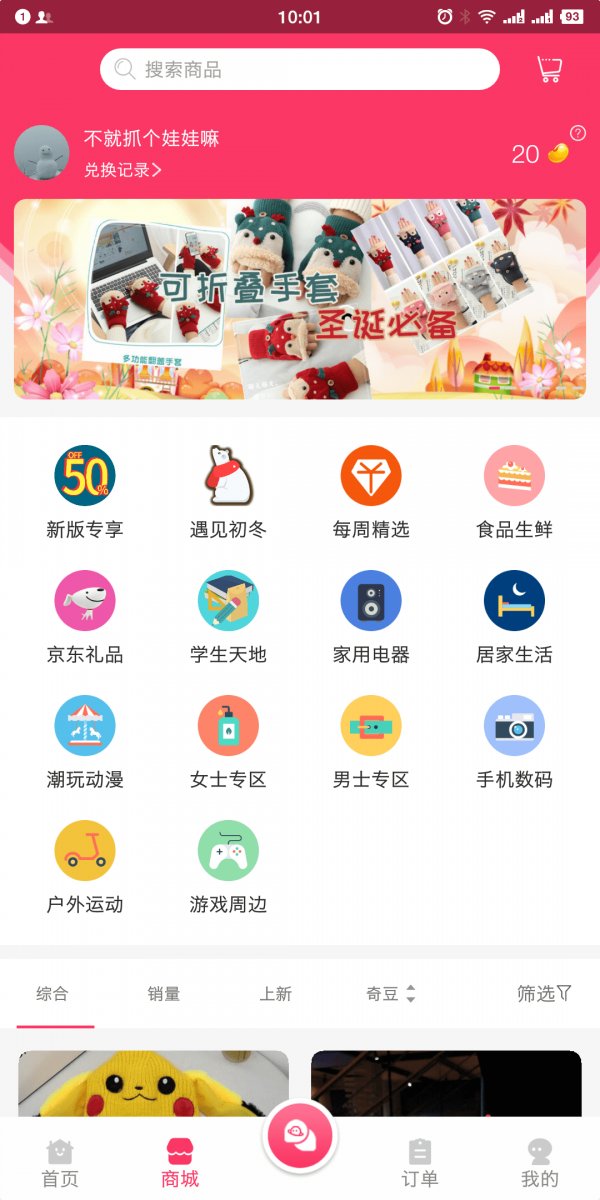Open the 京东礼品 category
600x1200 pixels.
pyautogui.click(x=85, y=617)
